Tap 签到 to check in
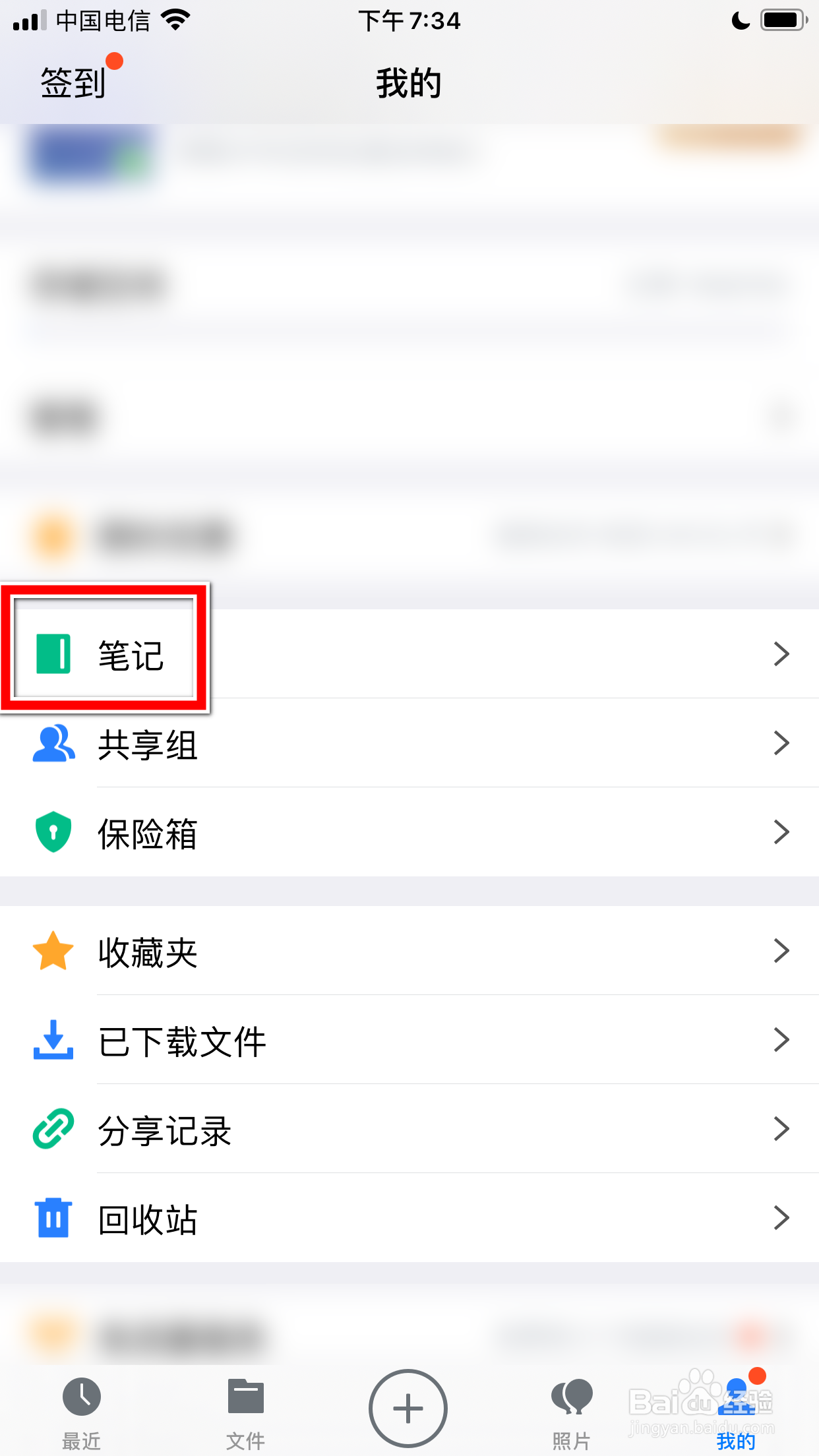The image size is (819, 1456). pos(71,82)
